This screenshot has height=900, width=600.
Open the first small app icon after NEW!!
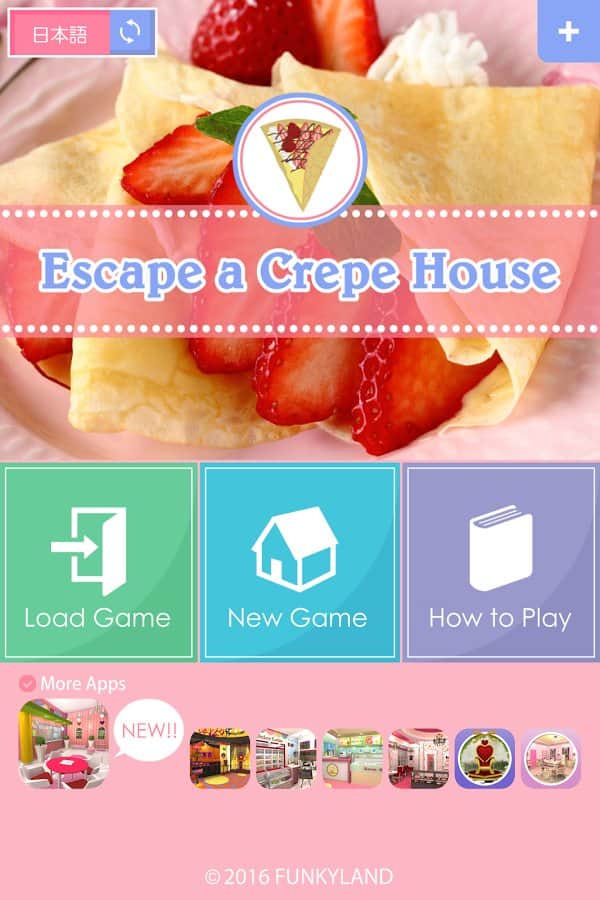(220, 758)
